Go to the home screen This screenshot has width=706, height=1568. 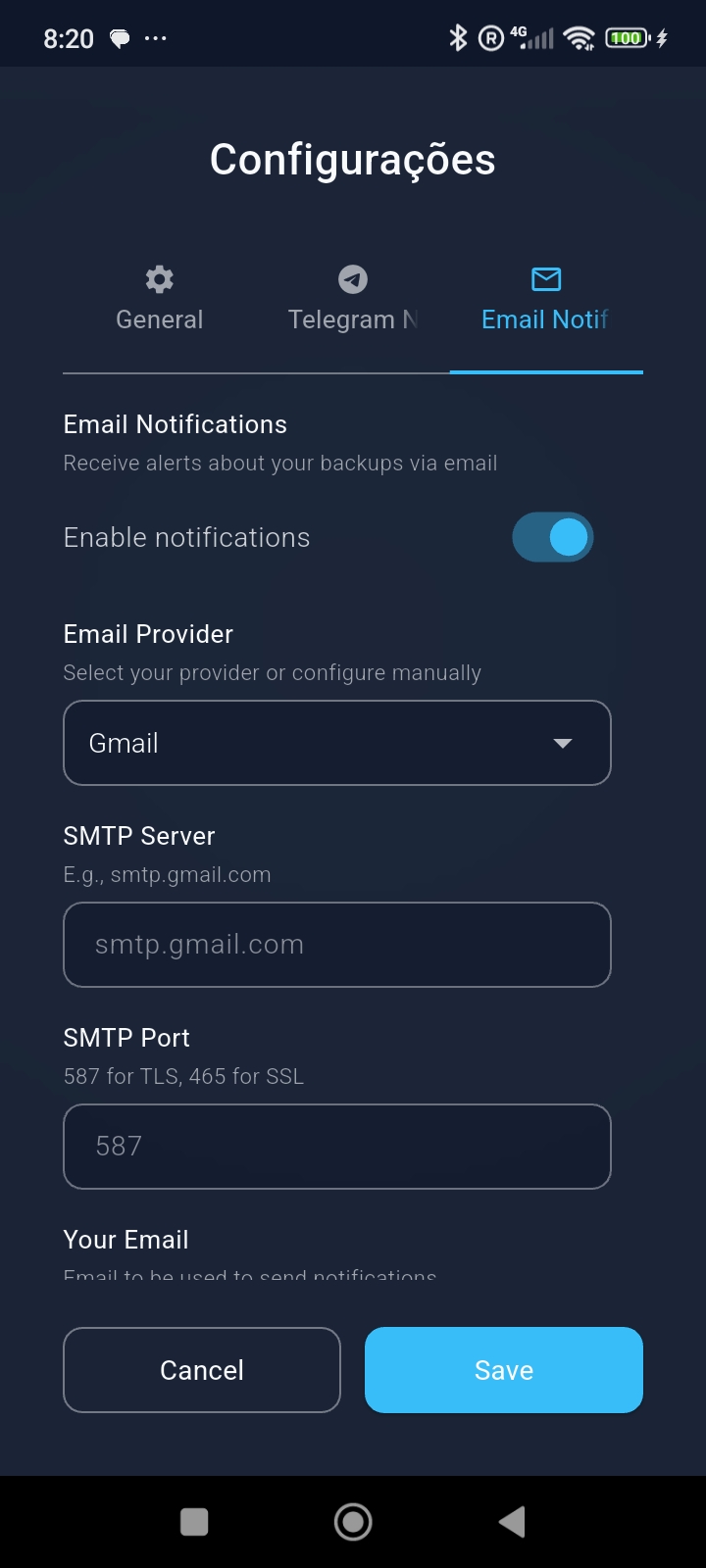coord(353,1522)
